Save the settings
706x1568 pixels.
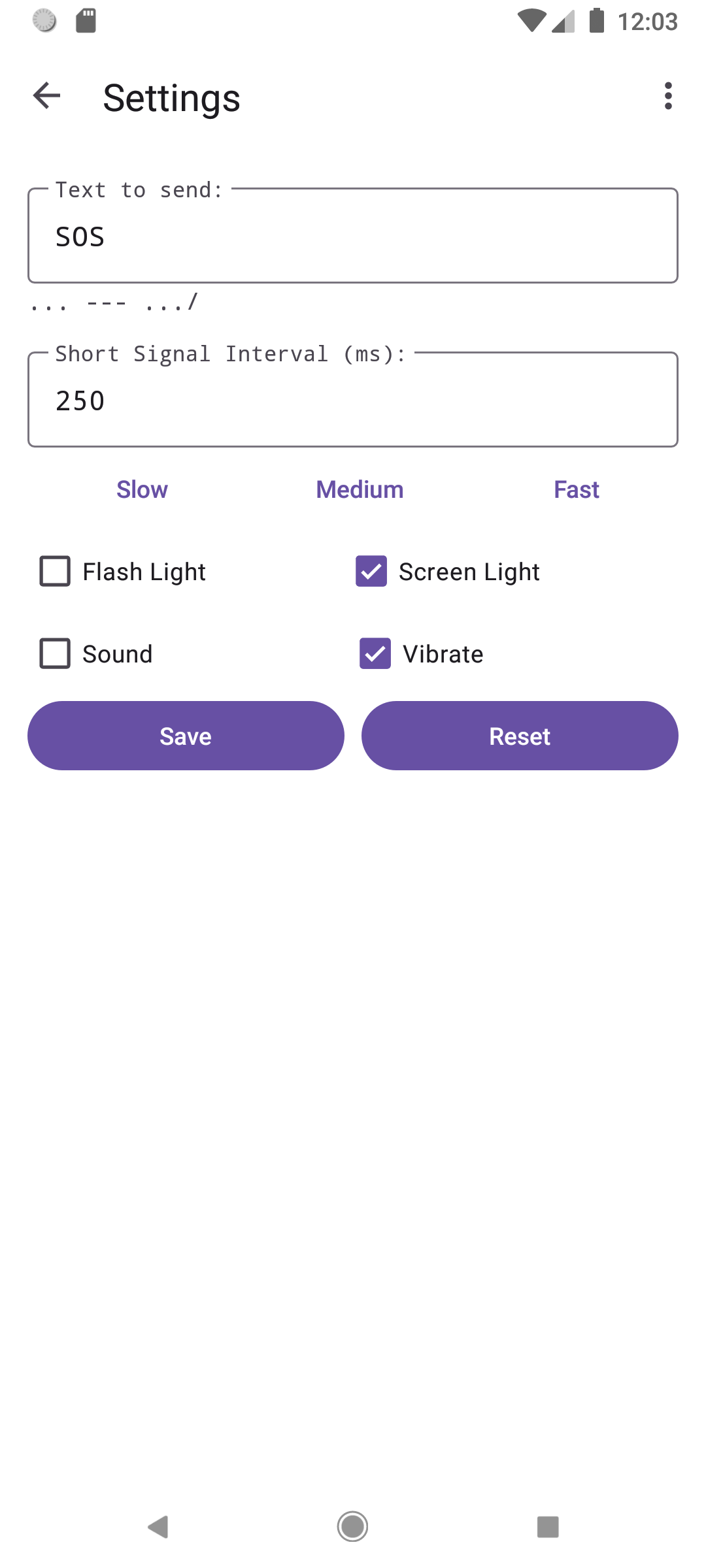tap(186, 736)
